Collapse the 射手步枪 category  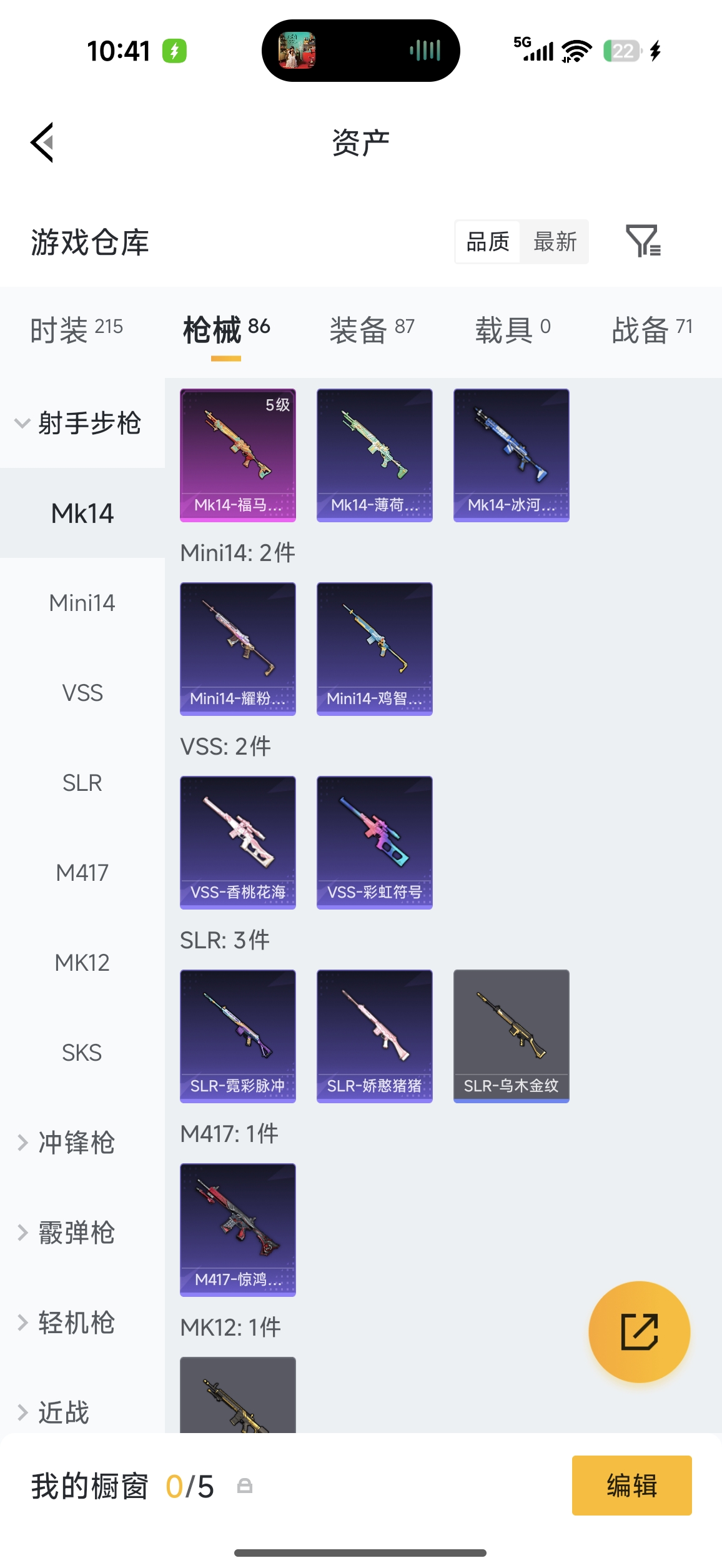pos(81,423)
